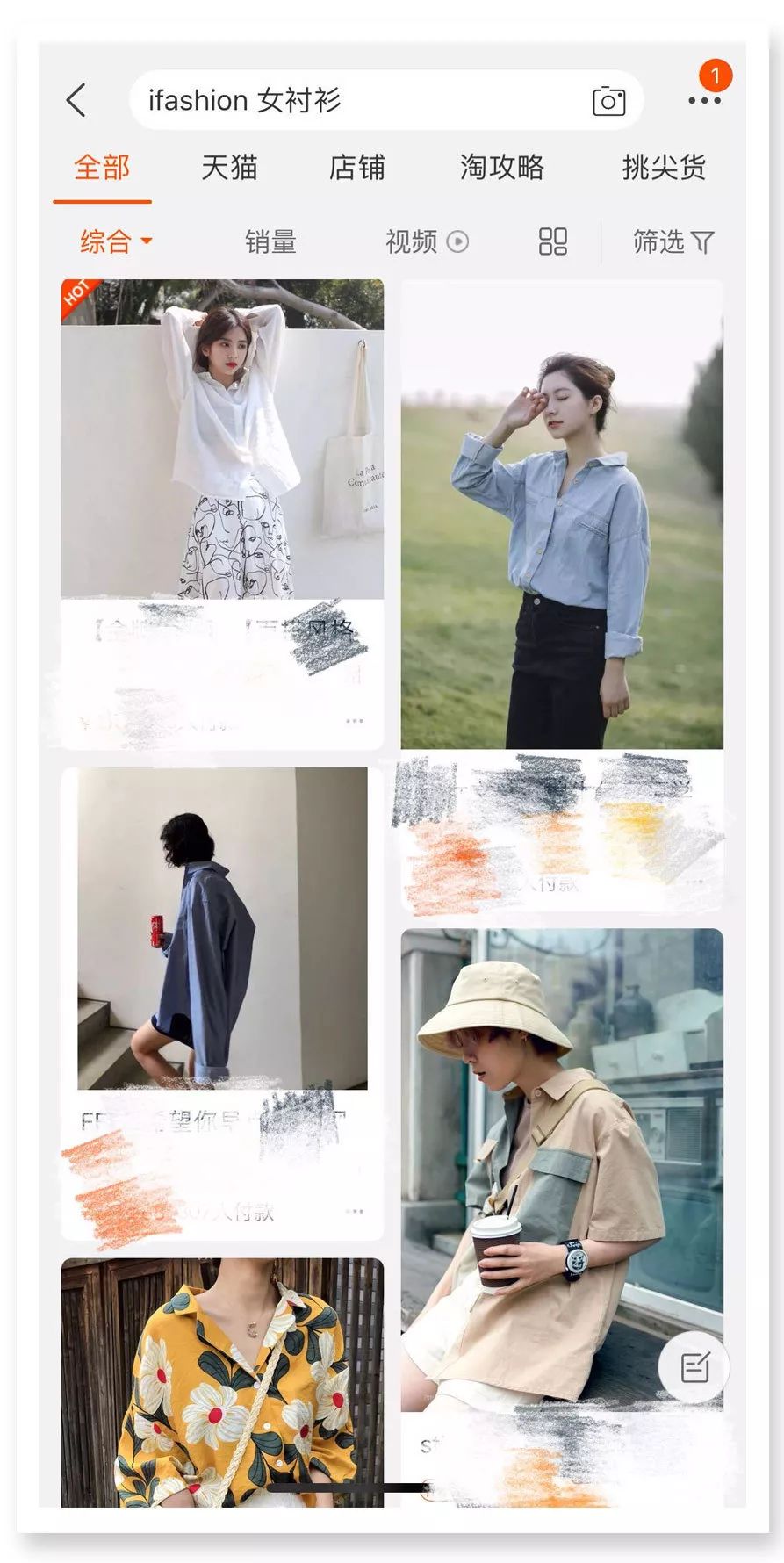Tap the ifashion 女衬衫 search field
This screenshot has height=1563, width=784.
point(351,100)
